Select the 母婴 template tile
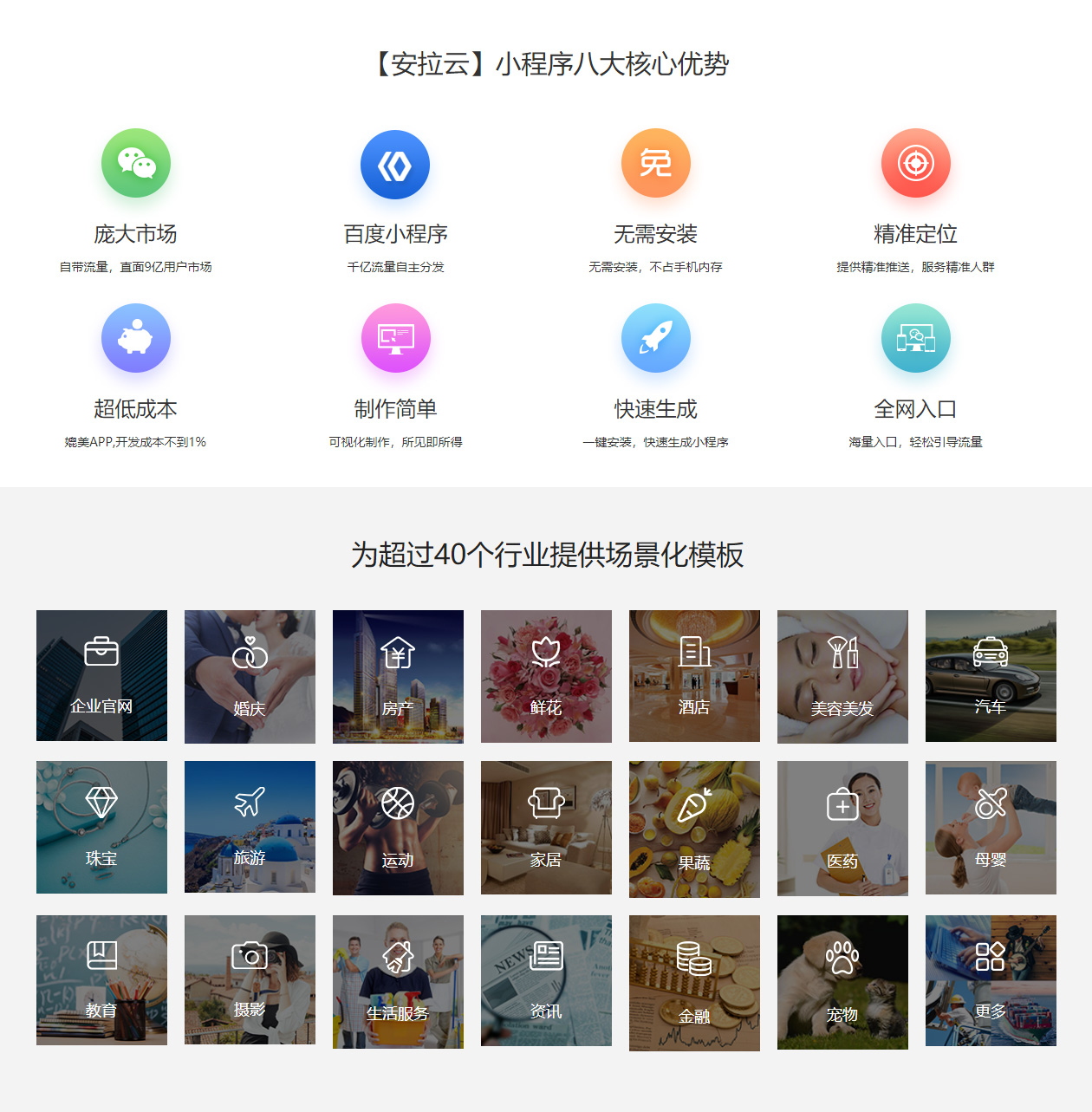 (991, 828)
